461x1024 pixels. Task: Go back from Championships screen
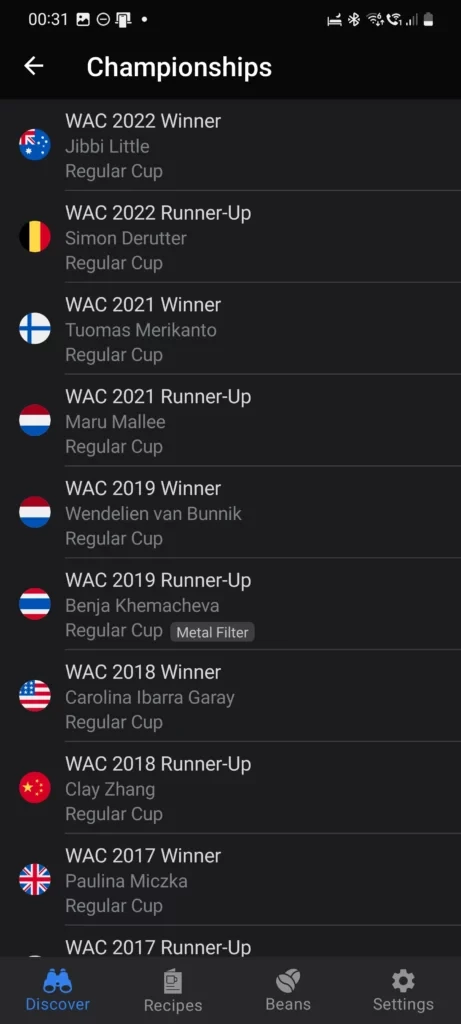[x=33, y=66]
